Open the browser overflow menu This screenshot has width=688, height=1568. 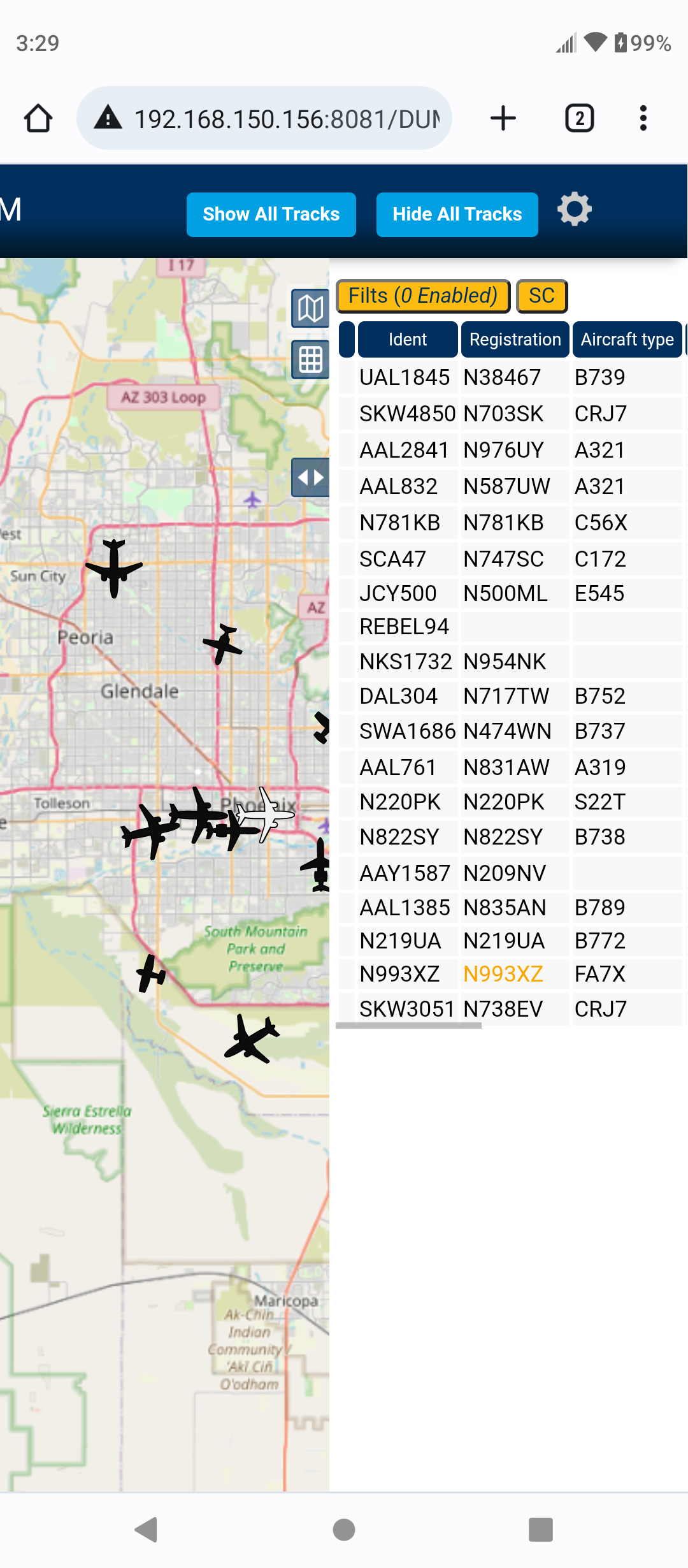tap(643, 119)
